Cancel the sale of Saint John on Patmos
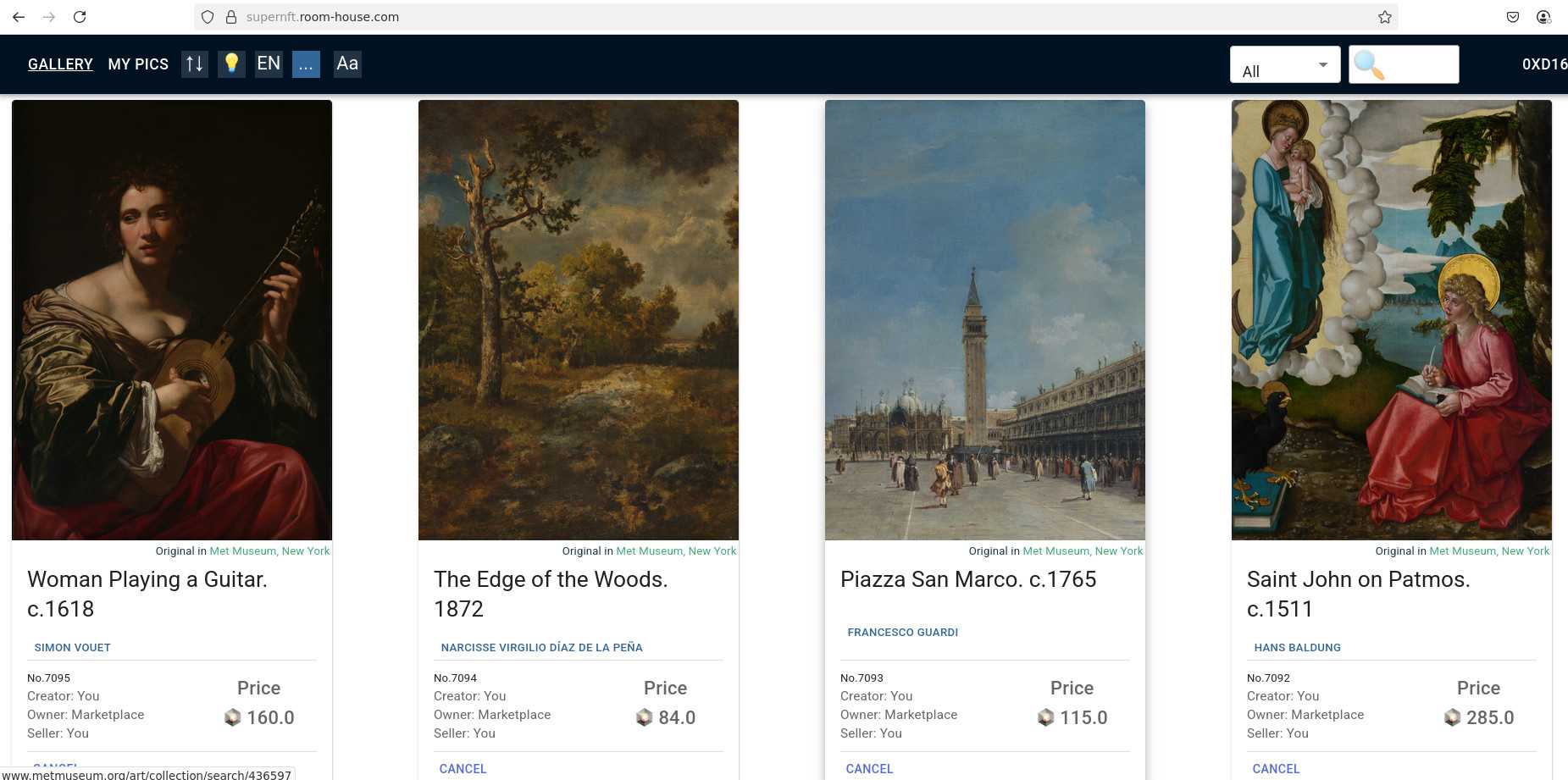Screen dimensions: 1568x780 [x=1276, y=769]
